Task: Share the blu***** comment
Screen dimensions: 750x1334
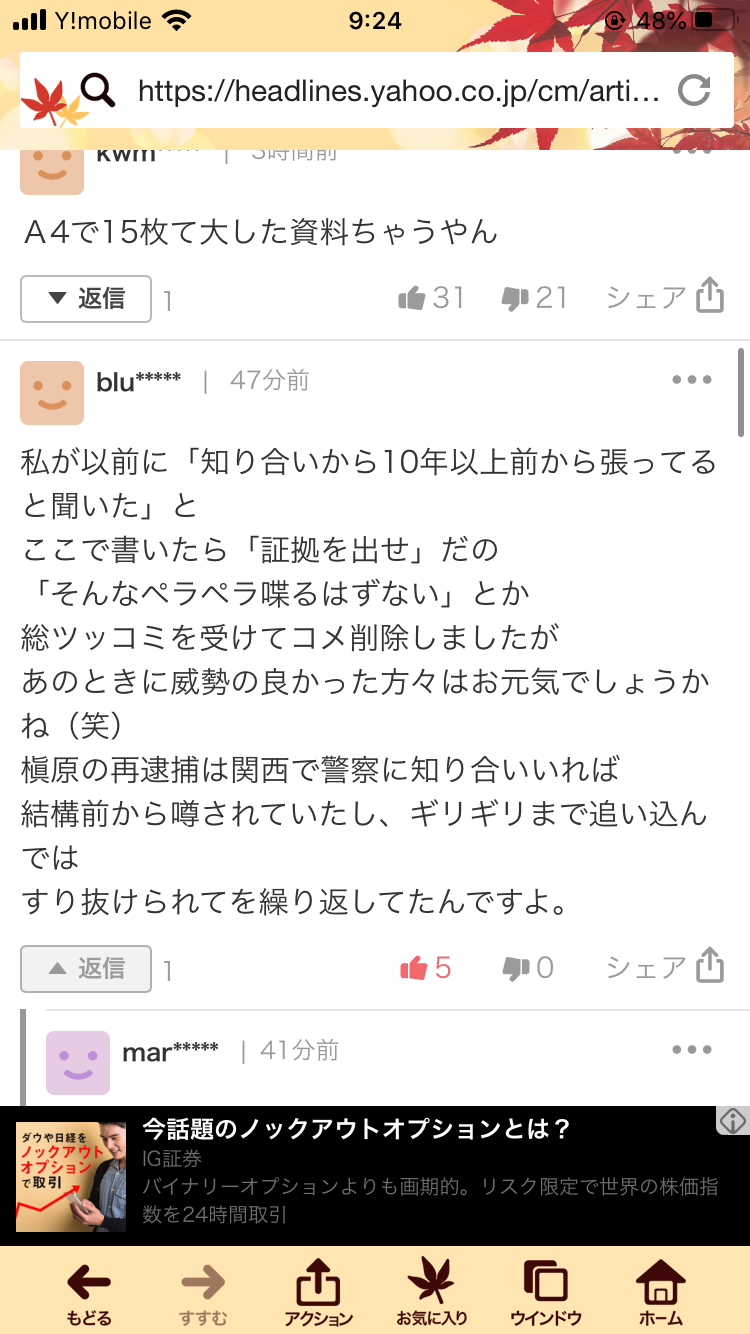Action: coord(665,968)
